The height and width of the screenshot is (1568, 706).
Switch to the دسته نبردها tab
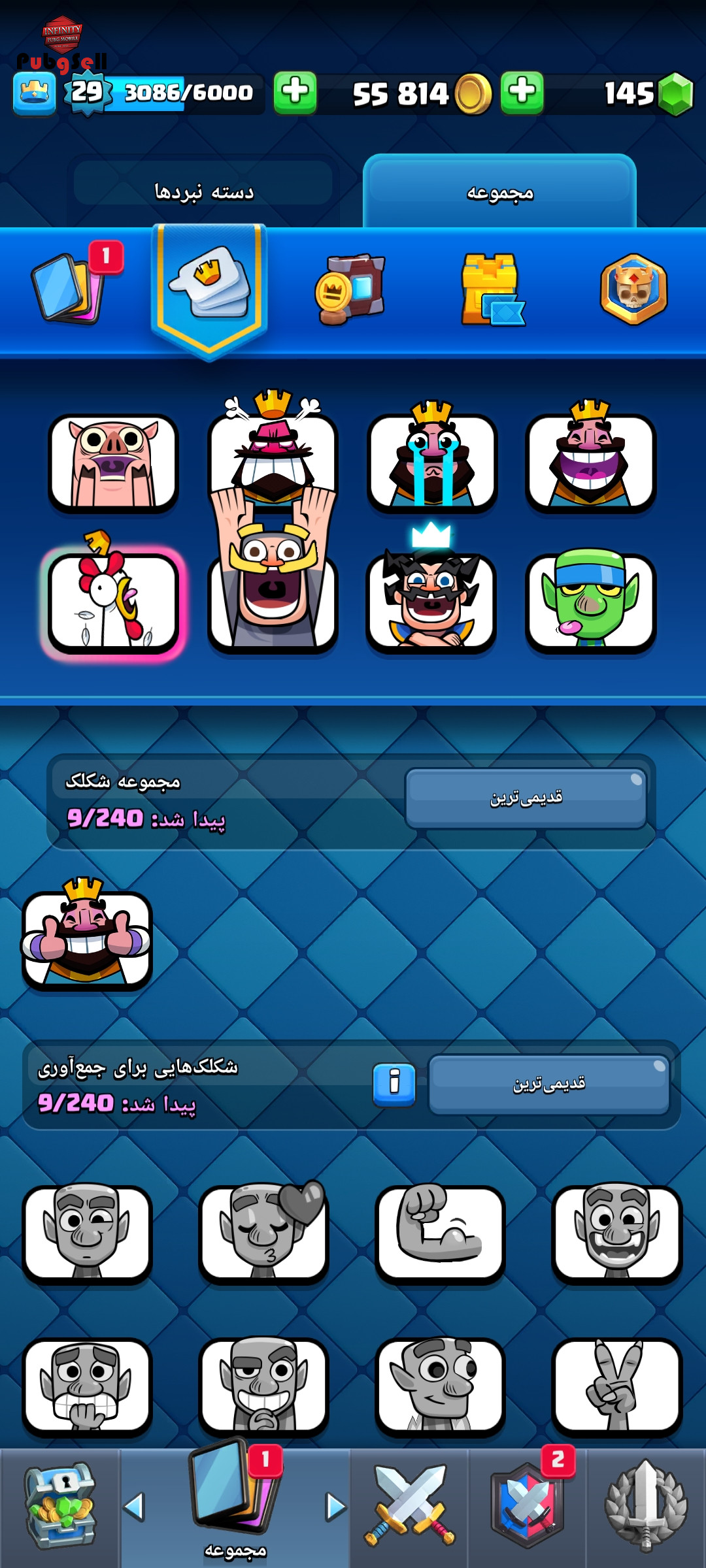pyautogui.click(x=203, y=191)
